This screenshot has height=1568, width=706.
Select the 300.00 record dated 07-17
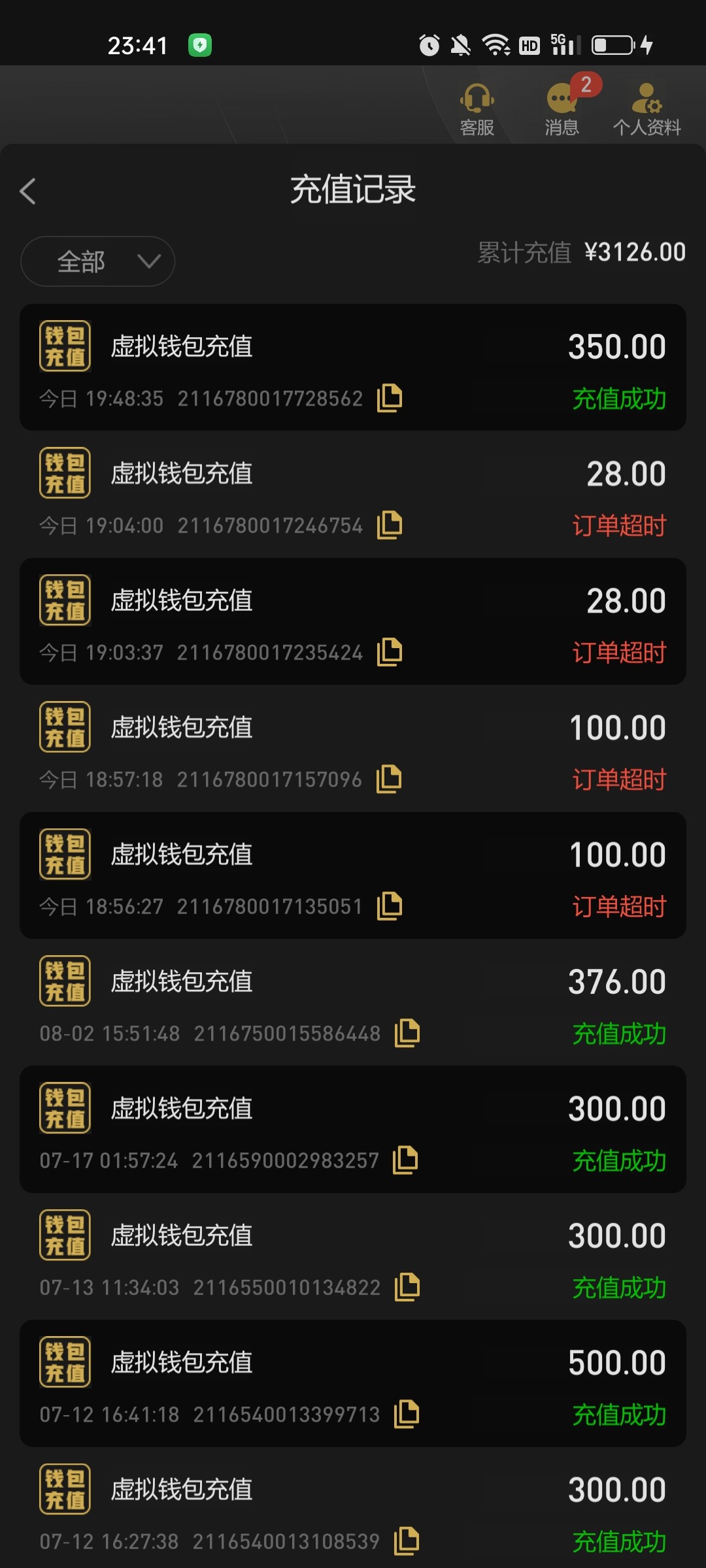point(353,1130)
